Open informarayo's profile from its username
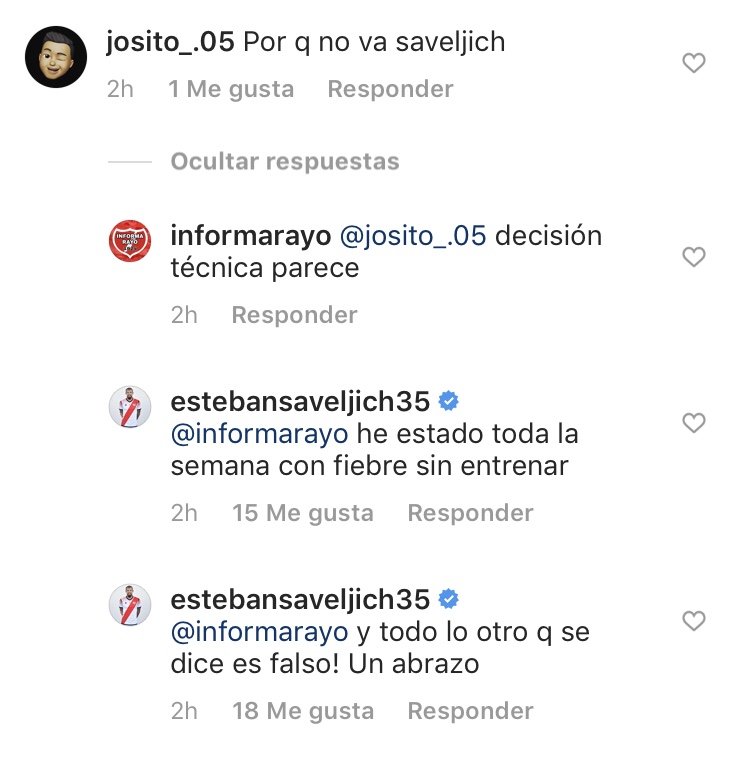750x759 pixels. click(250, 237)
